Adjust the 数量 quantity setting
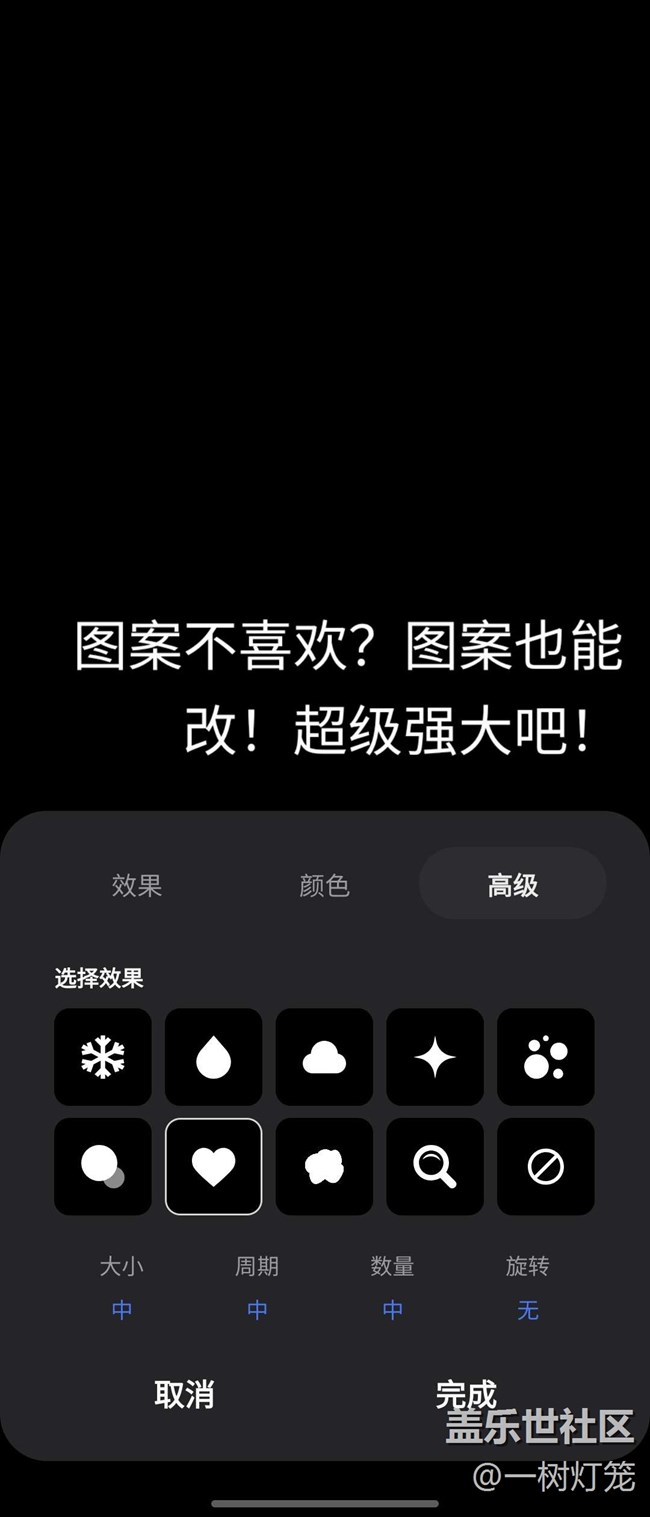Screen dimensions: 650x1517 point(392,1309)
